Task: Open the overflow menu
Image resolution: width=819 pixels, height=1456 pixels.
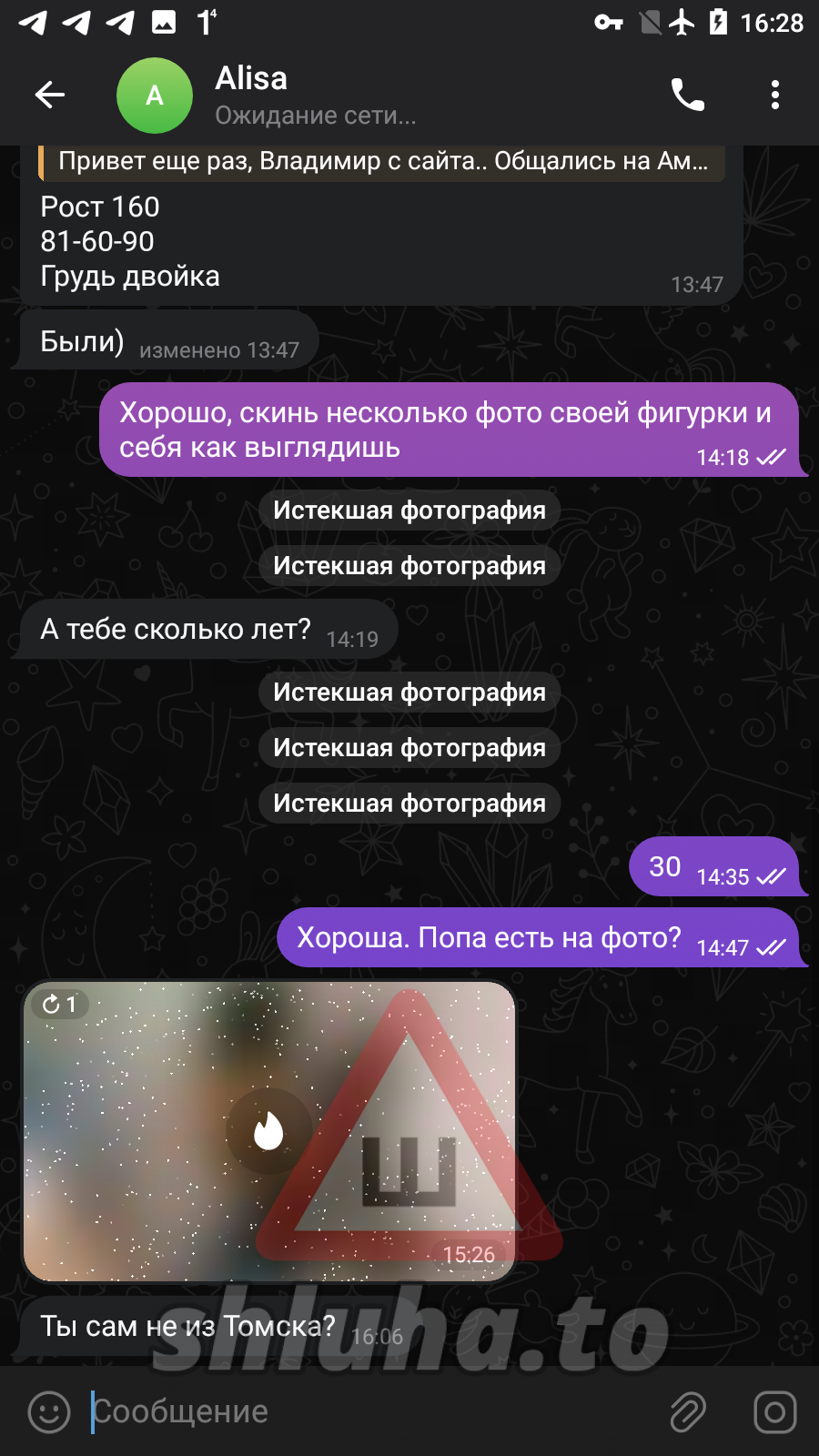Action: coord(774,95)
